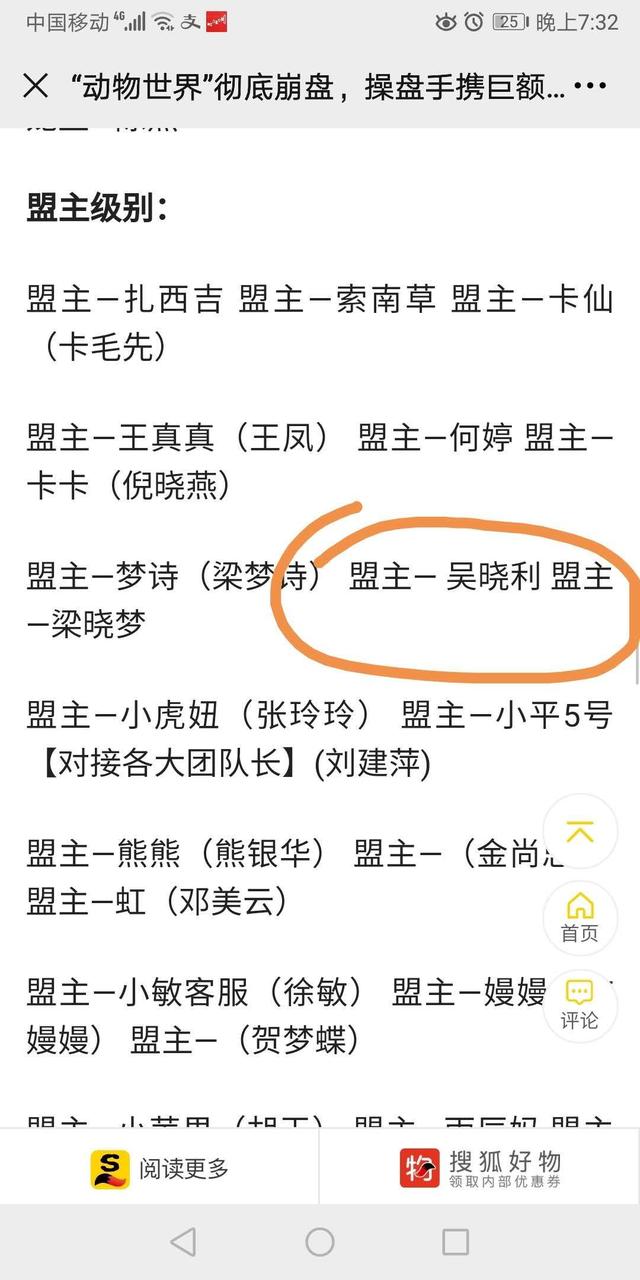Go to 首页 home floating button
The width and height of the screenshot is (640, 1280).
(x=580, y=917)
